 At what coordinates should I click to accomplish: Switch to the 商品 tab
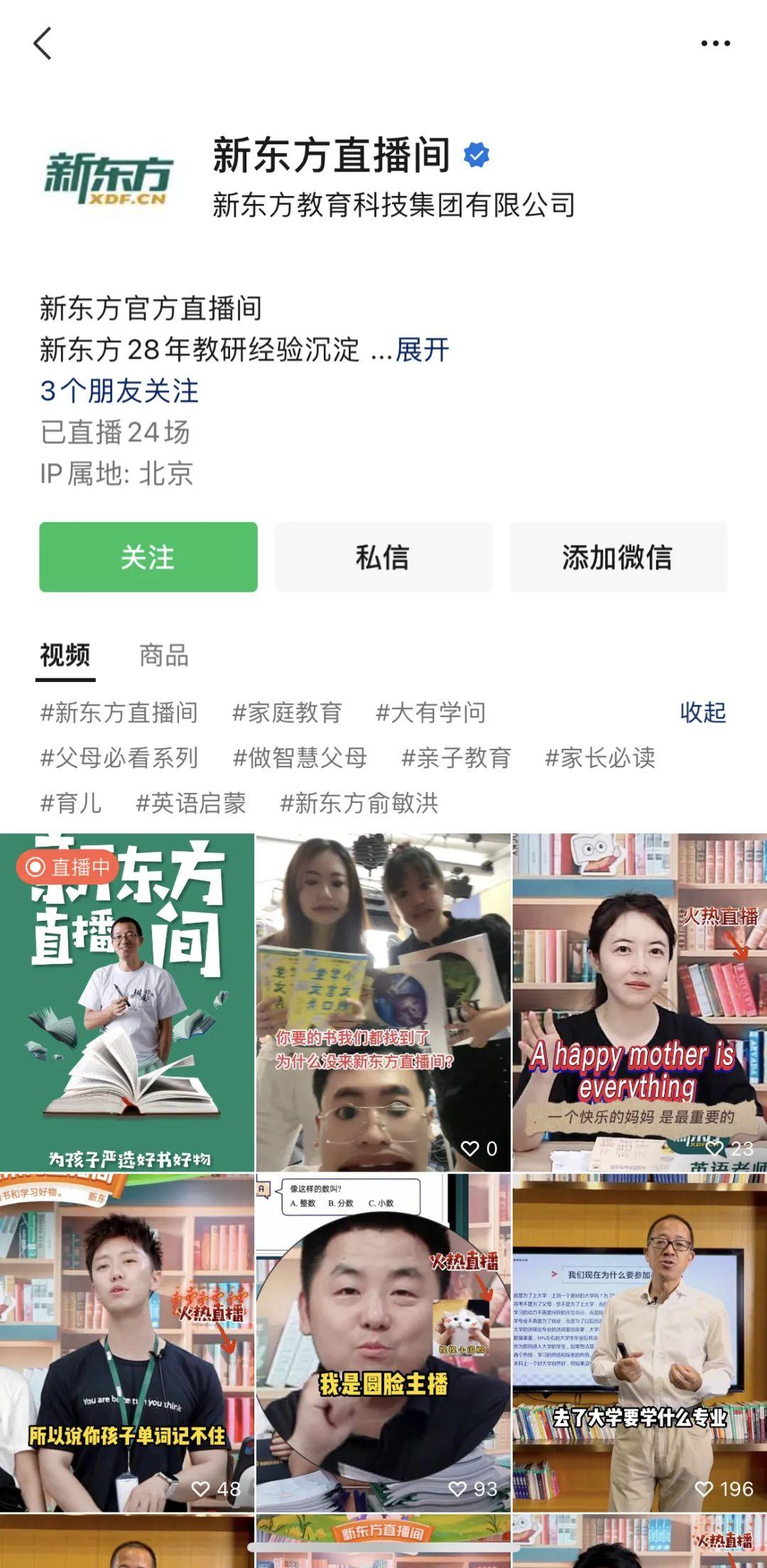pyautogui.click(x=164, y=655)
